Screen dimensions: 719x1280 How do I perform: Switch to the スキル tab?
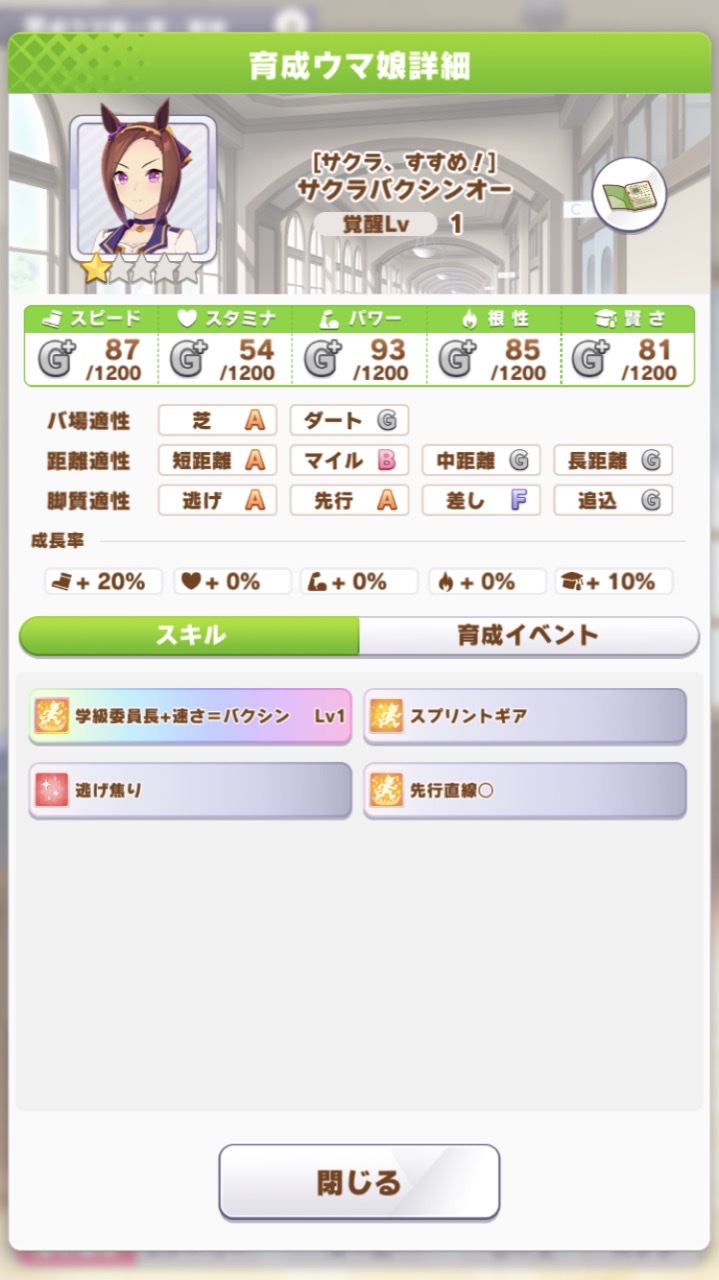(190, 635)
